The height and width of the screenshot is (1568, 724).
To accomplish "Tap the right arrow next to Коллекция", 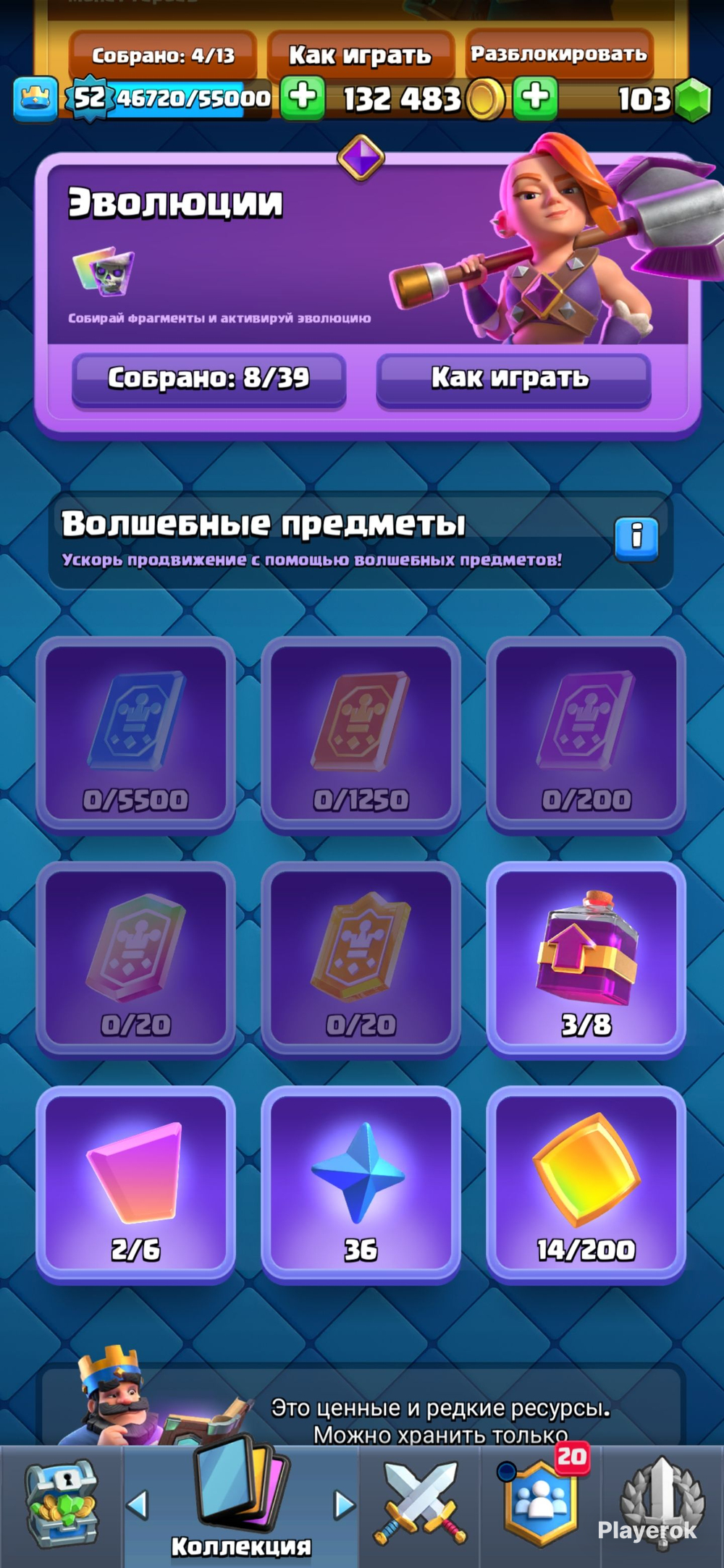I will pyautogui.click(x=345, y=1505).
